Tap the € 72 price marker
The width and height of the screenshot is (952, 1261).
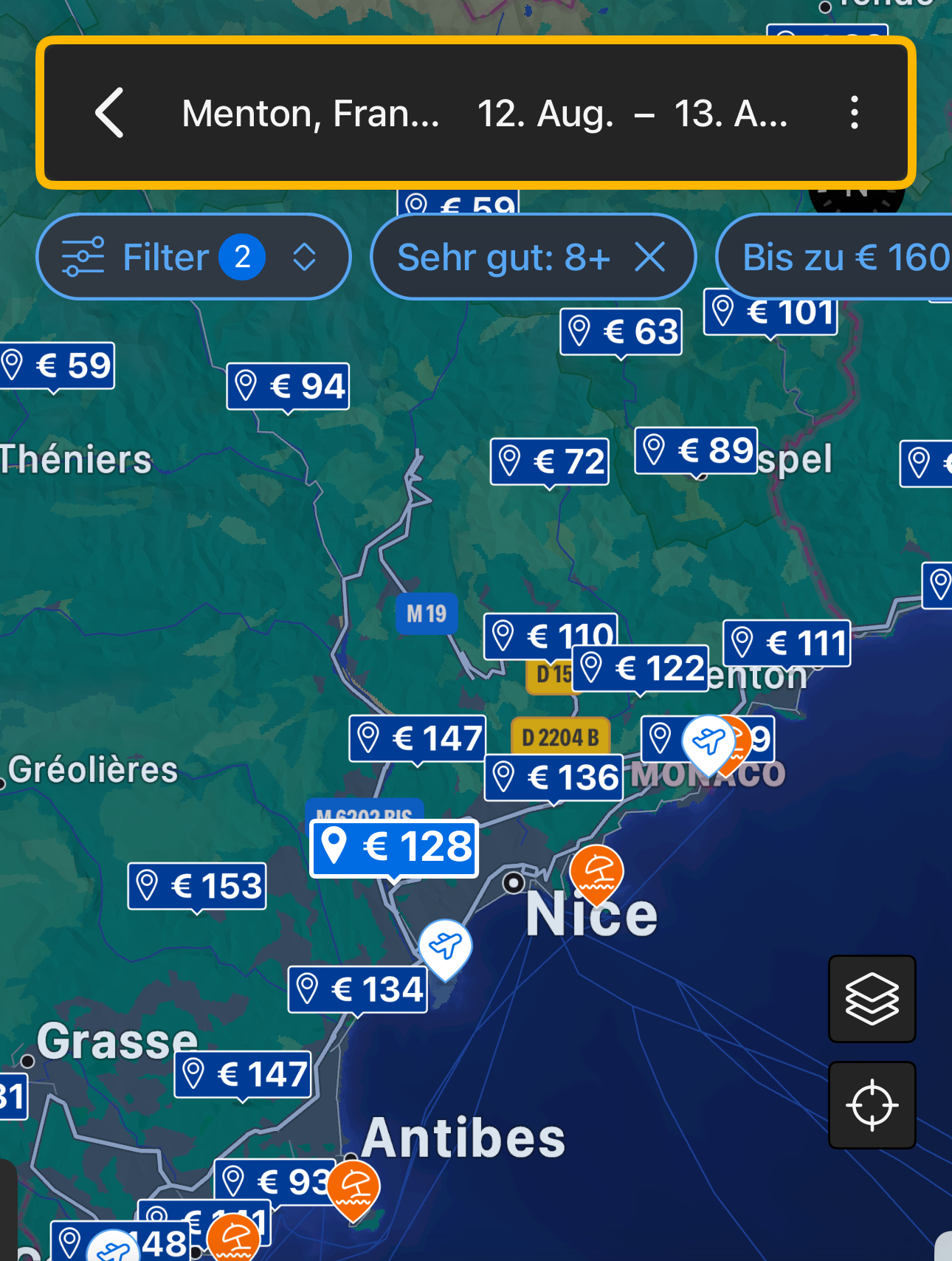coord(550,462)
